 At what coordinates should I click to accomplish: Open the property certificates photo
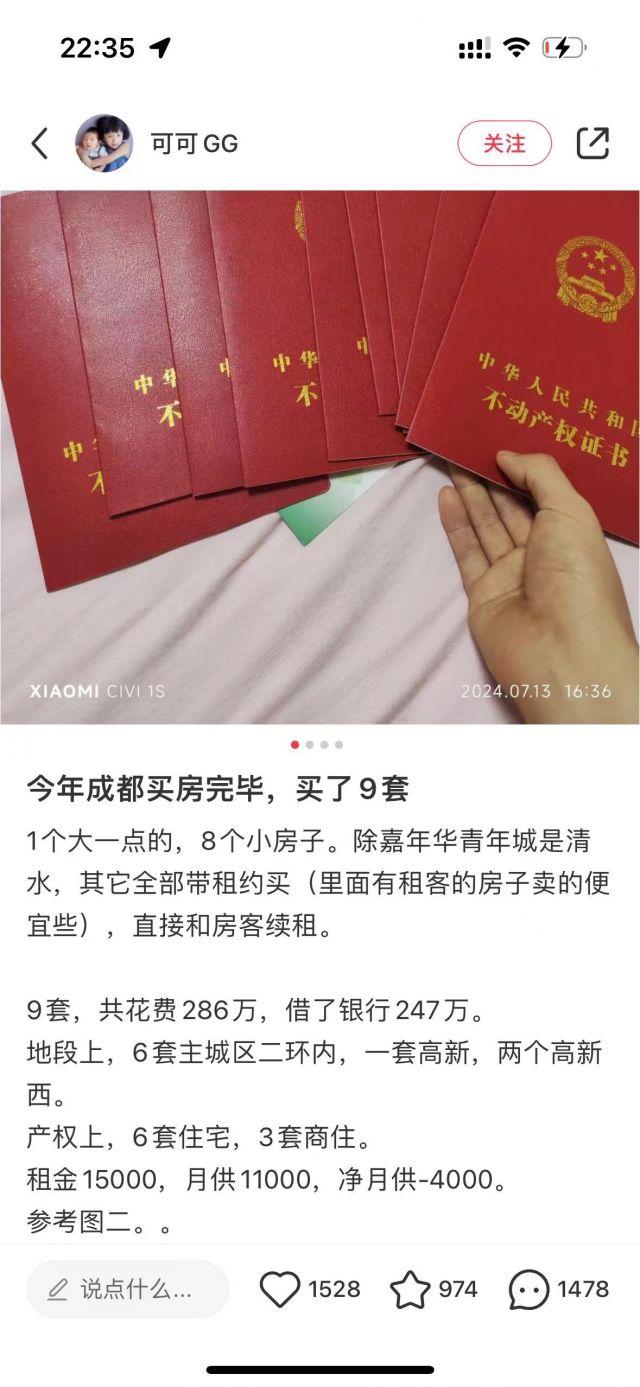tap(320, 456)
